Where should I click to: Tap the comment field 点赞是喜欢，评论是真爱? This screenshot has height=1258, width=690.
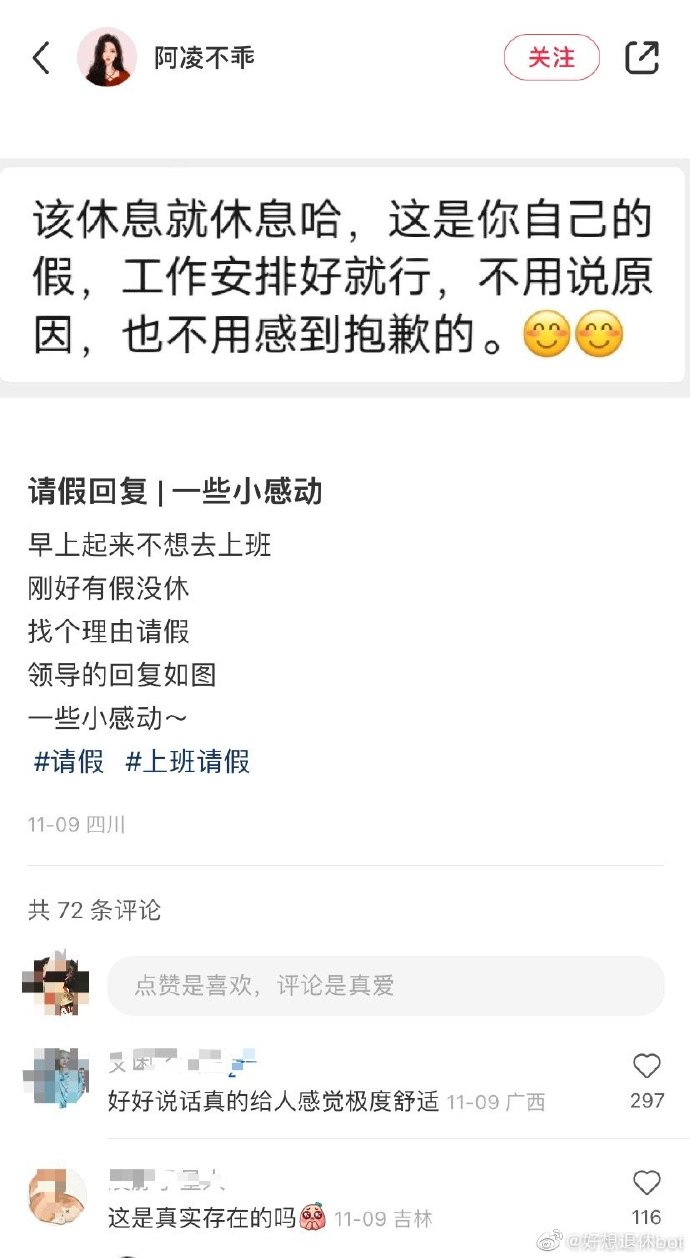385,986
